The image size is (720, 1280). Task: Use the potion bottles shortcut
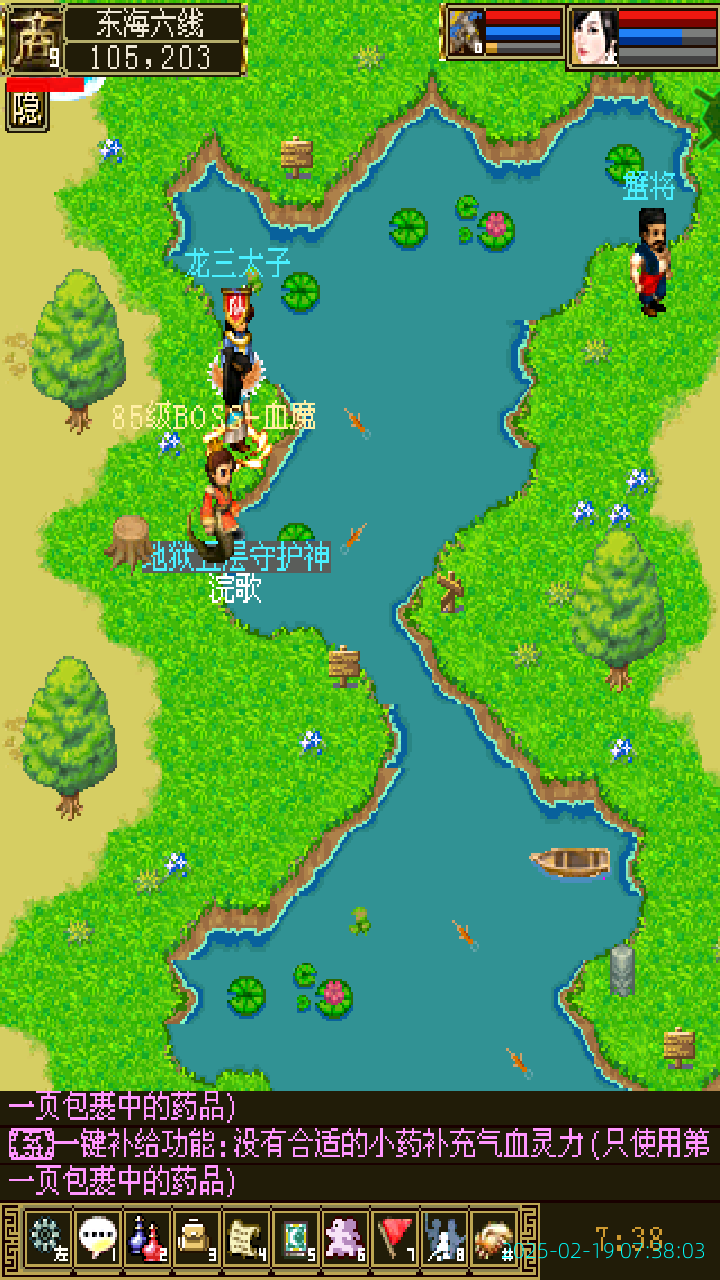(147, 1238)
